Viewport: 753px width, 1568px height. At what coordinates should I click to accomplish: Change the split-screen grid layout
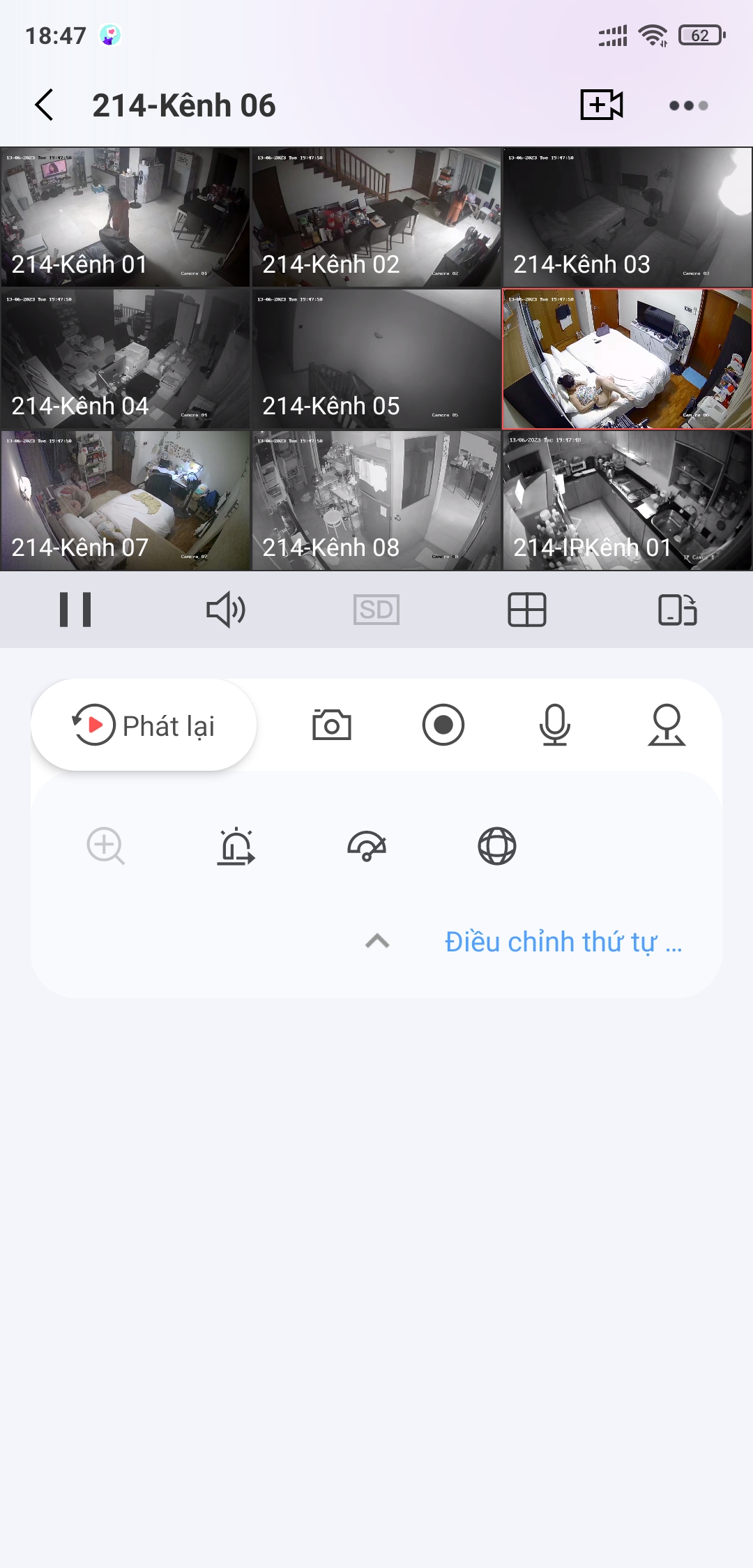click(527, 610)
